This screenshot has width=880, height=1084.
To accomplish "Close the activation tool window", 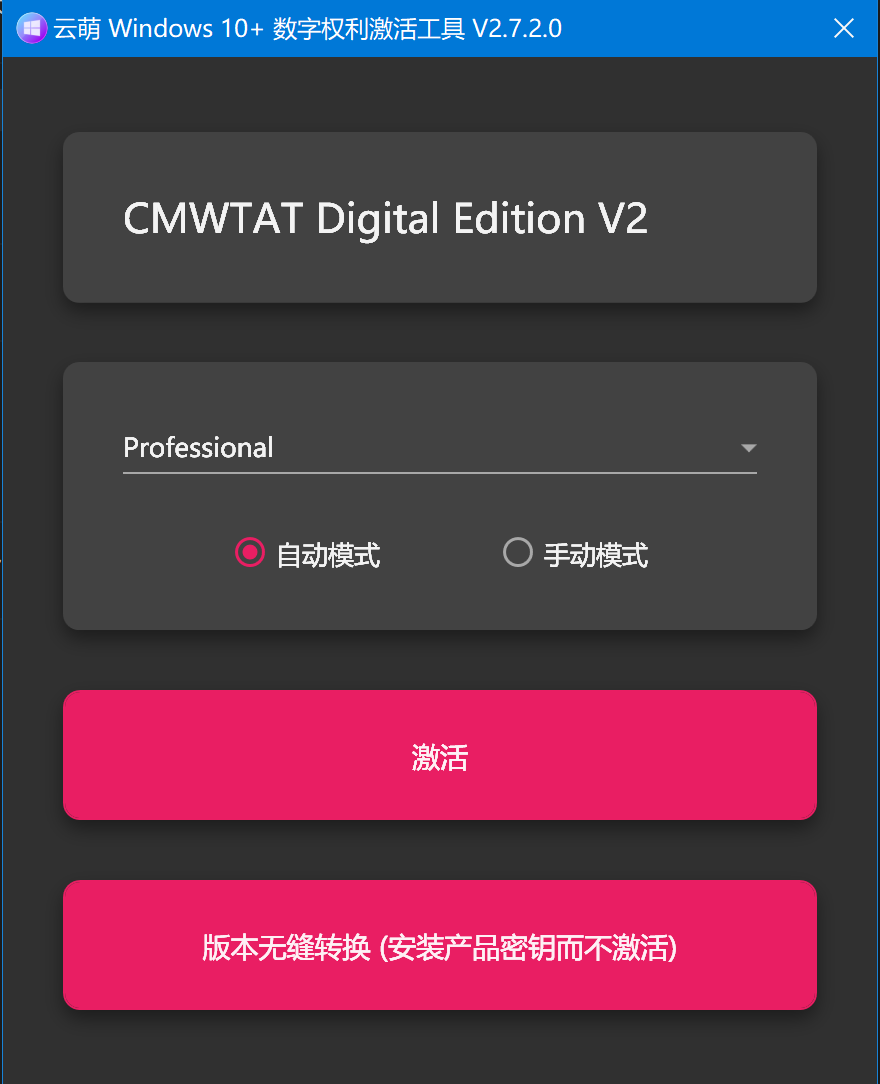I will point(844,28).
